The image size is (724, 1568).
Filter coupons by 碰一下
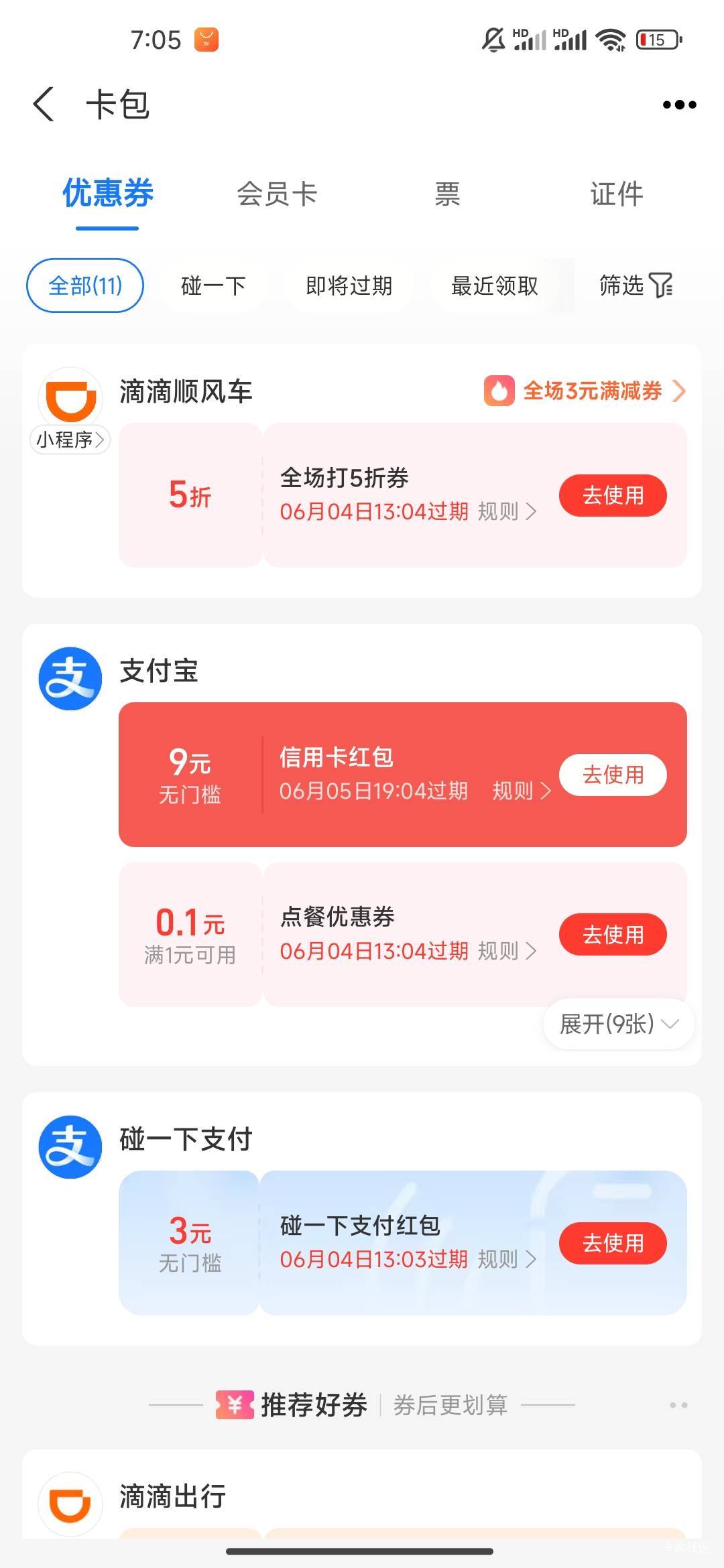pos(213,285)
